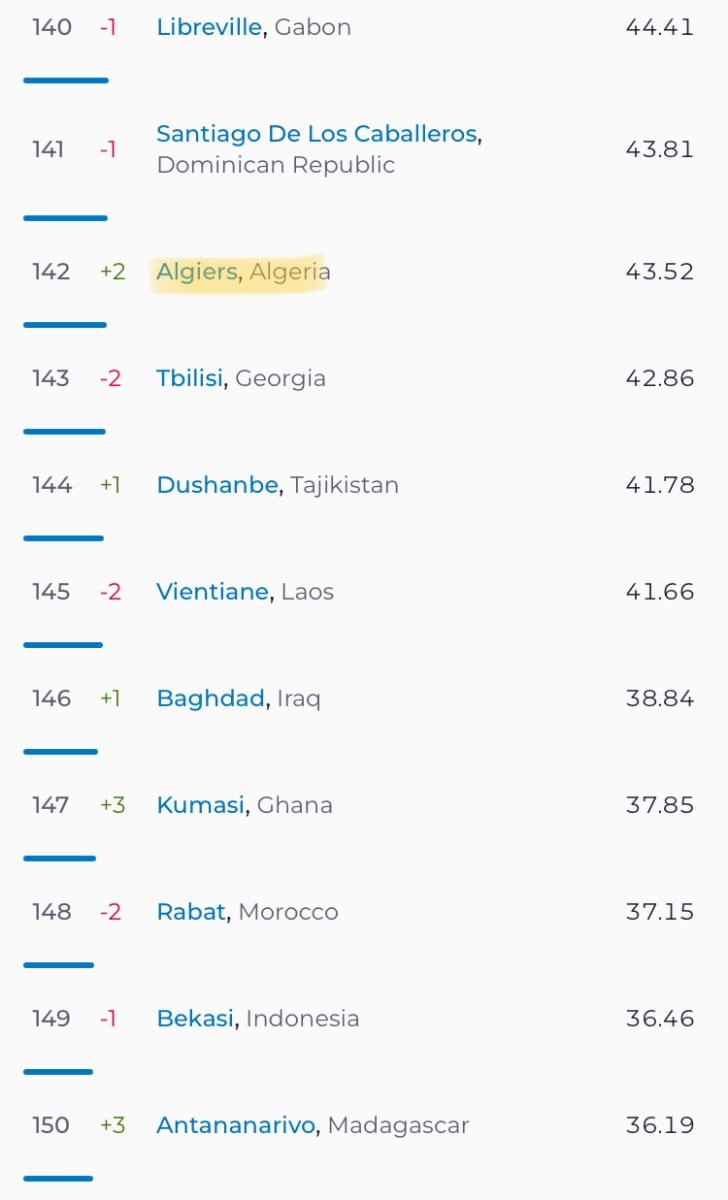This screenshot has width=728, height=1200.
Task: Open the Vientiane city link
Action: [x=212, y=592]
